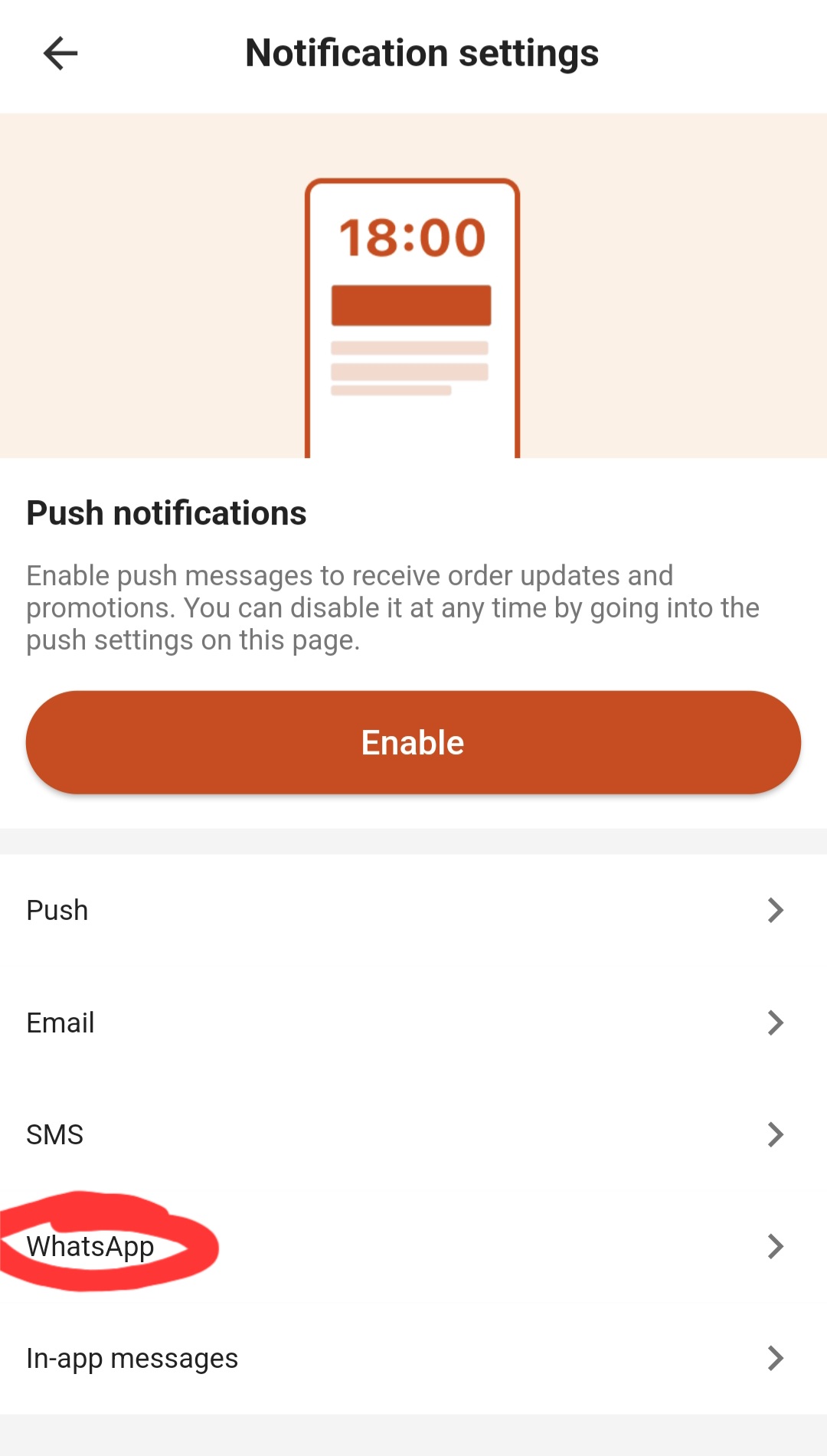Enable push notifications

coord(413,742)
